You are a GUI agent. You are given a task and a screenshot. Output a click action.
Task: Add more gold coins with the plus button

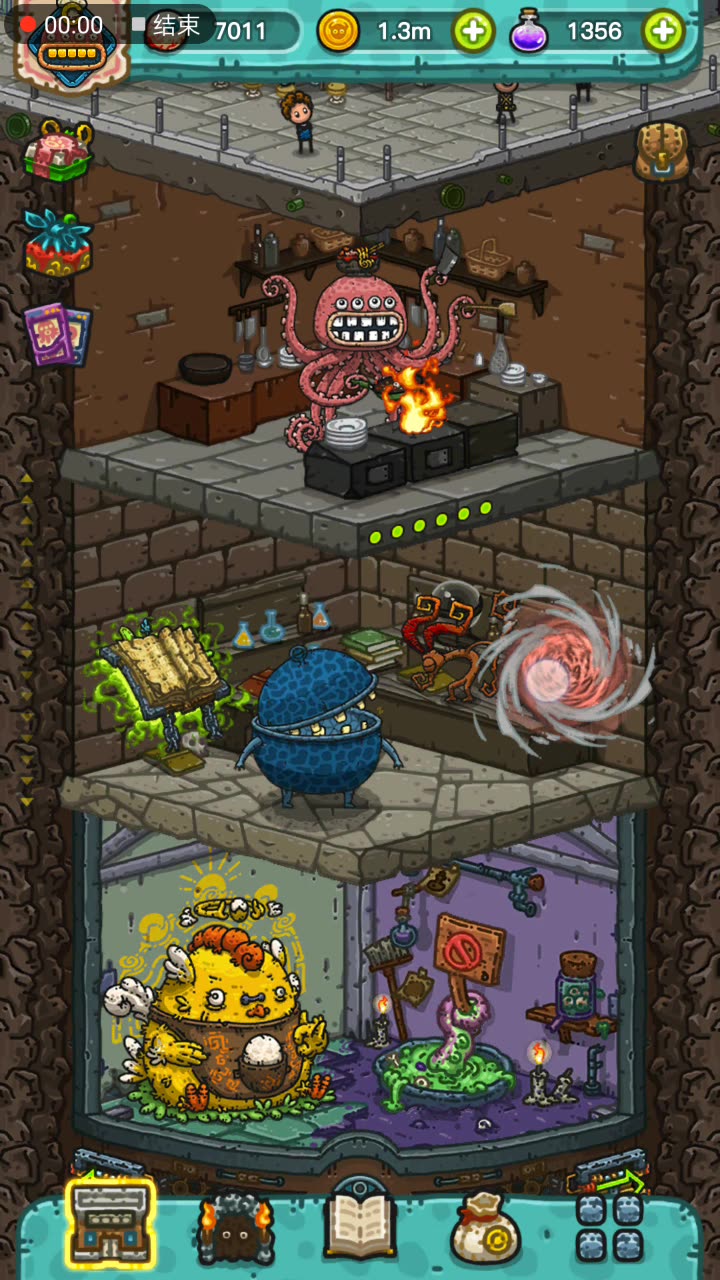pos(474,31)
